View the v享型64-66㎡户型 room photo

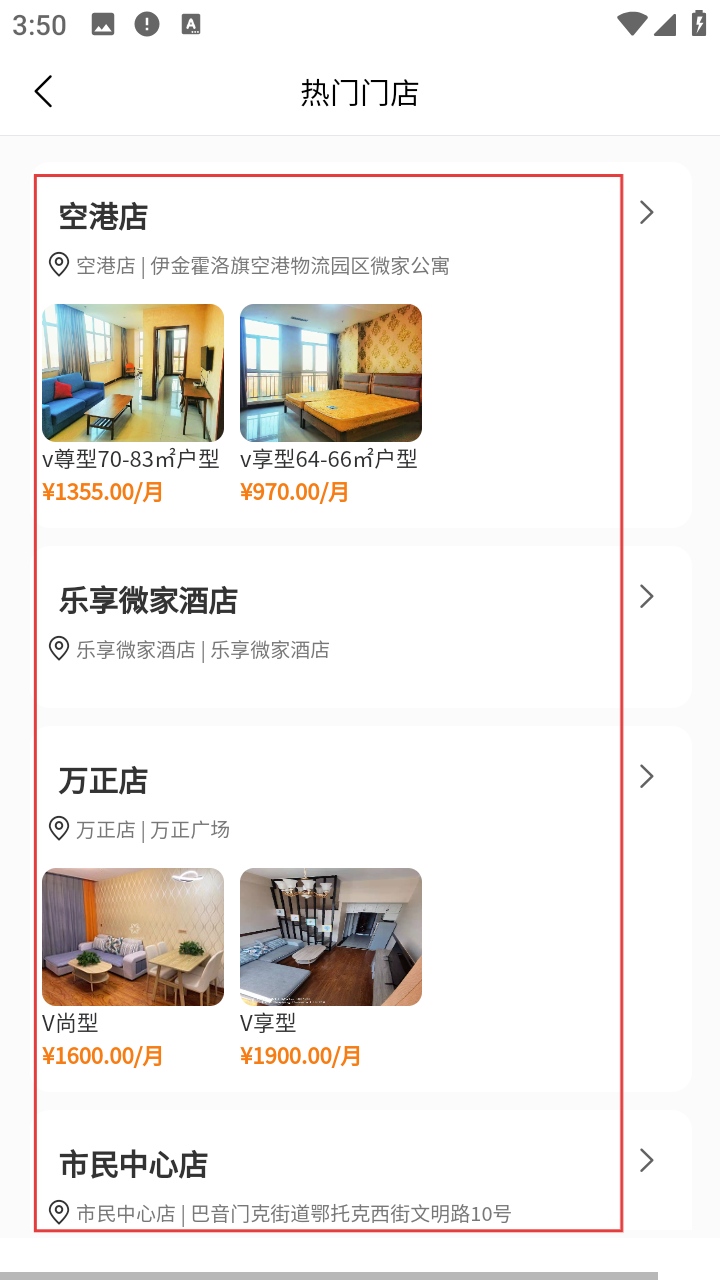coord(331,373)
